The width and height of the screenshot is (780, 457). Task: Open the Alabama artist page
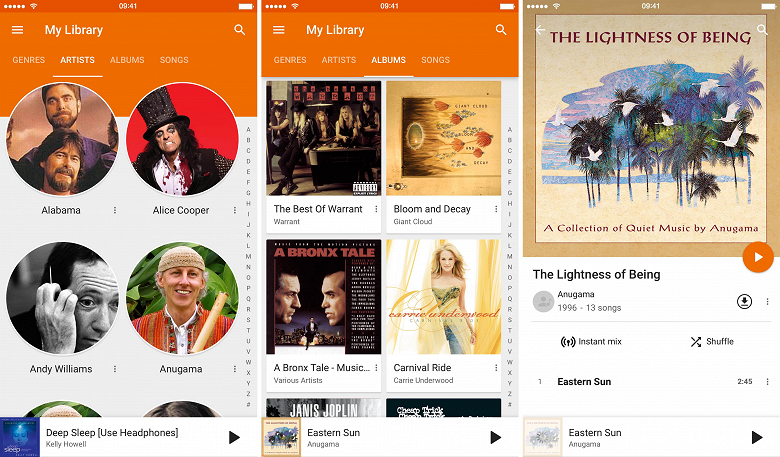click(x=62, y=139)
